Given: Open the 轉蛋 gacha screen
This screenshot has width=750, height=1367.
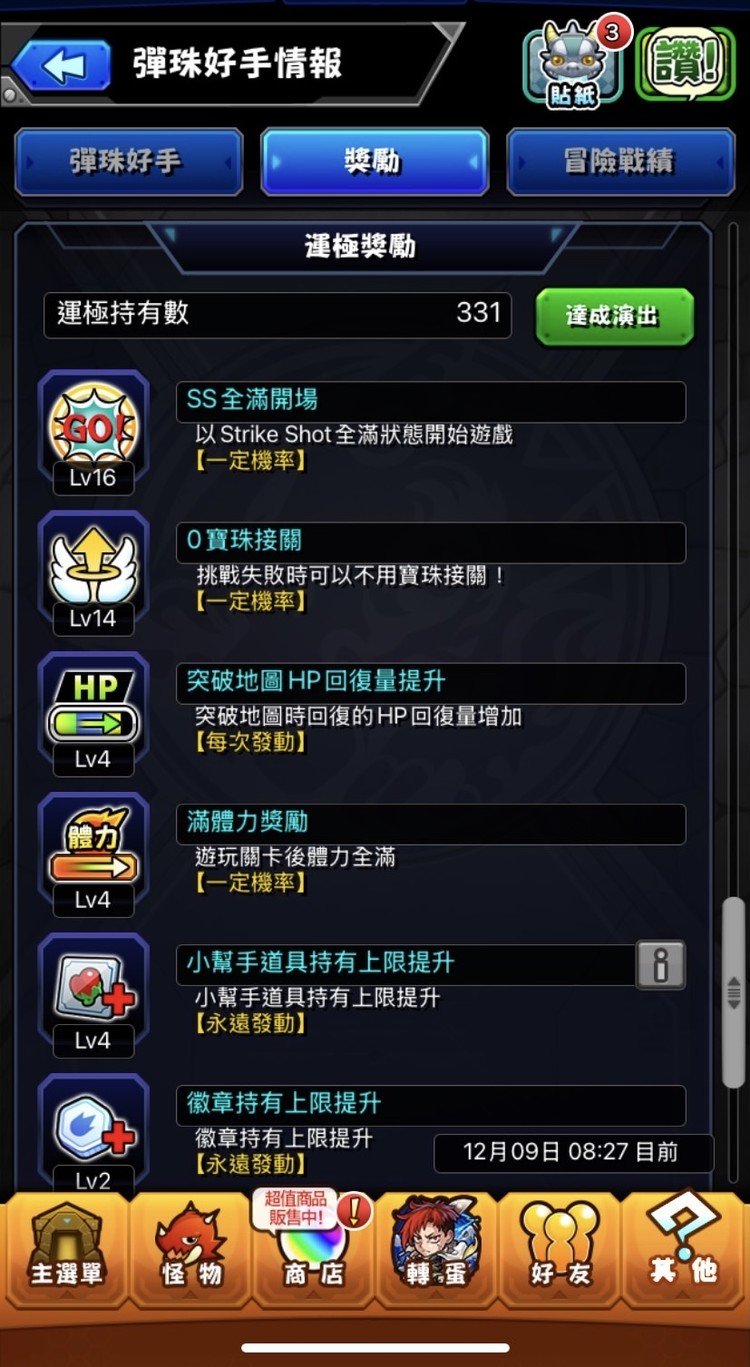Looking at the screenshot, I should tap(437, 1250).
